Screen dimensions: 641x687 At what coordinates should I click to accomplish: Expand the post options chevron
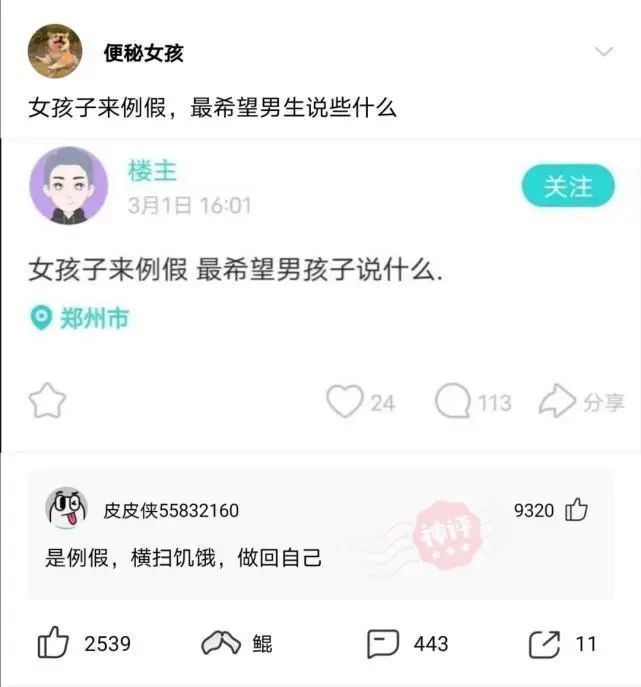coord(603,52)
